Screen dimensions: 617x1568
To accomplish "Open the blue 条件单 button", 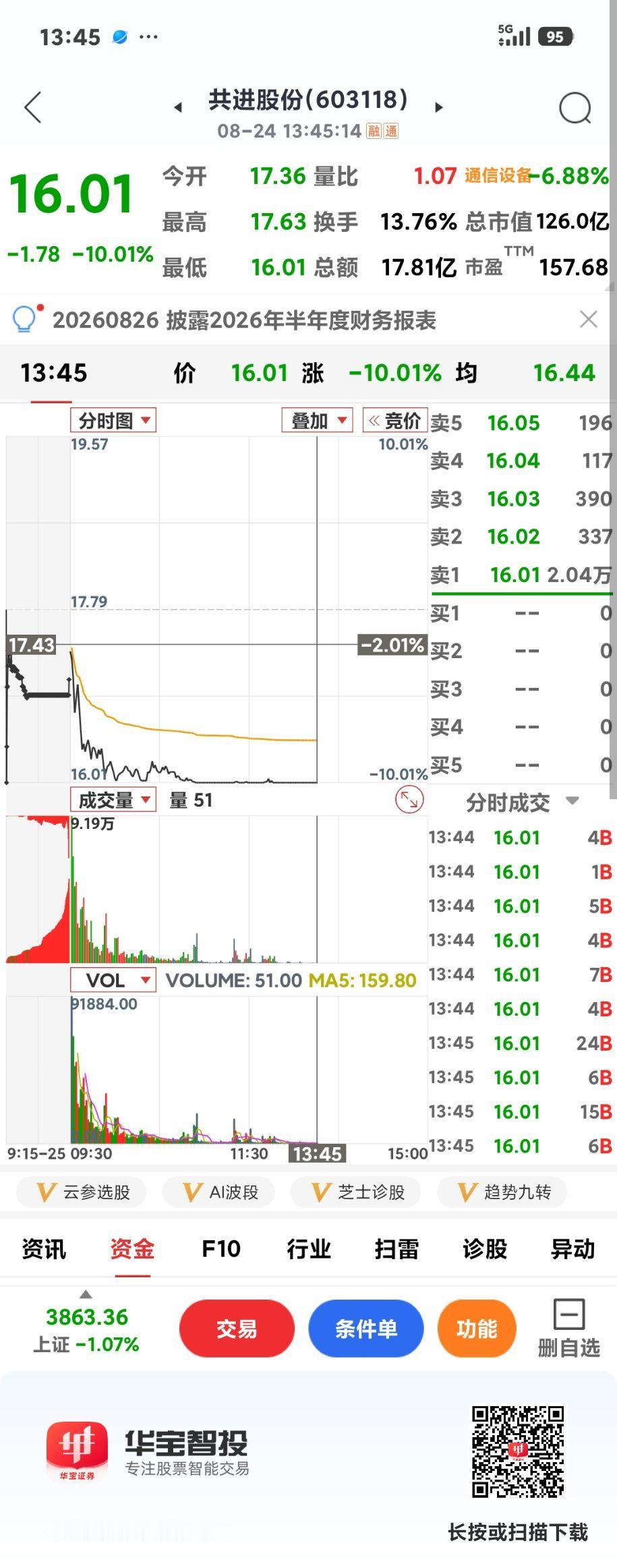I will coord(366,1329).
